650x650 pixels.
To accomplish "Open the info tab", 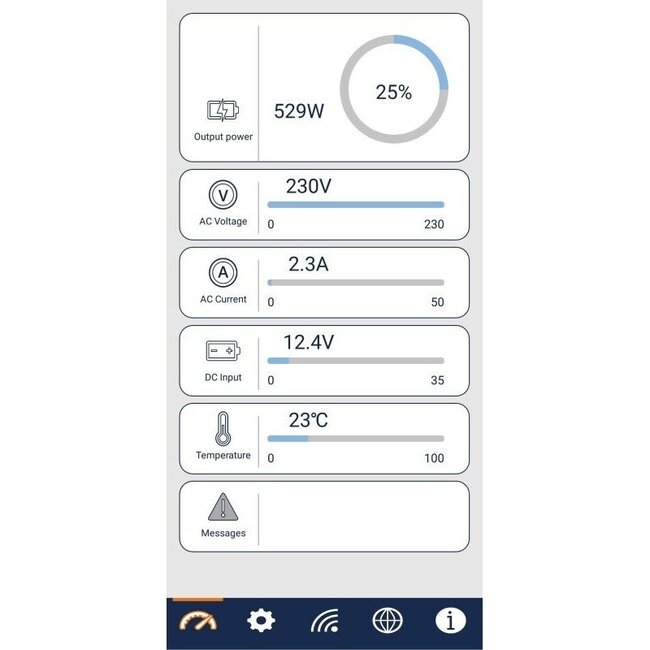I will [x=450, y=621].
